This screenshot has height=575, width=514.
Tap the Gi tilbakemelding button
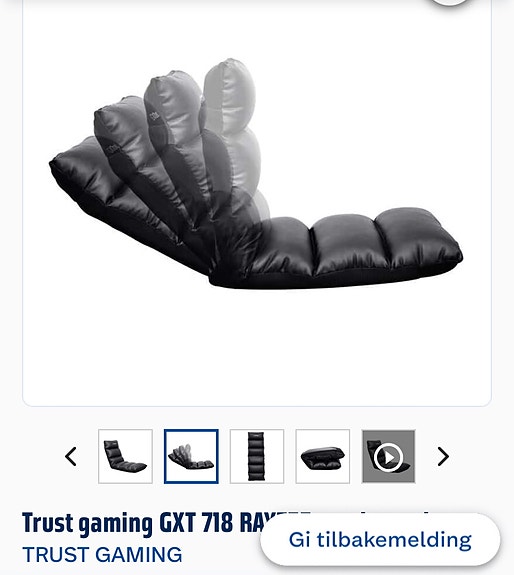pos(380,540)
